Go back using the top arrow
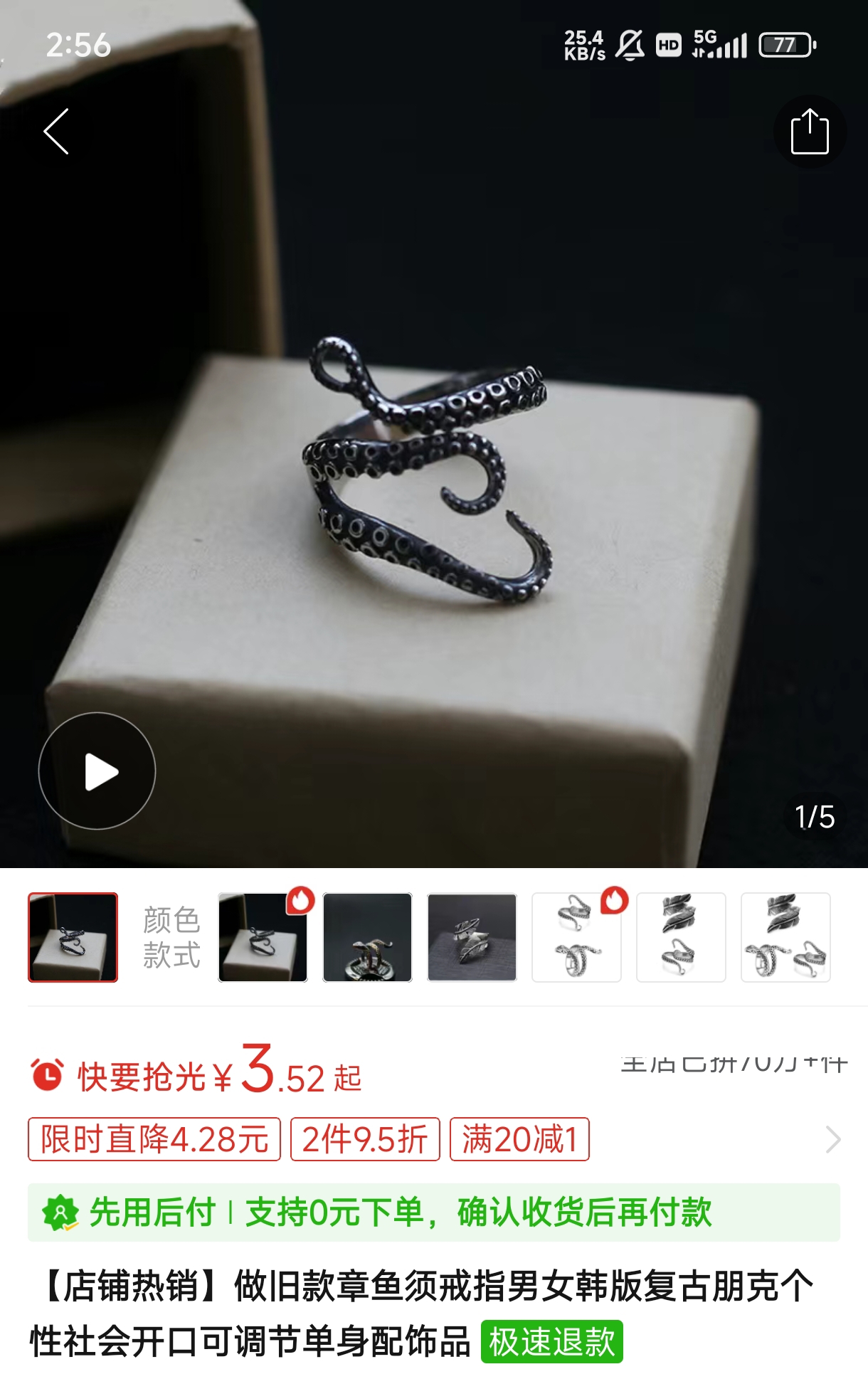Image resolution: width=868 pixels, height=1374 pixels. [57, 132]
